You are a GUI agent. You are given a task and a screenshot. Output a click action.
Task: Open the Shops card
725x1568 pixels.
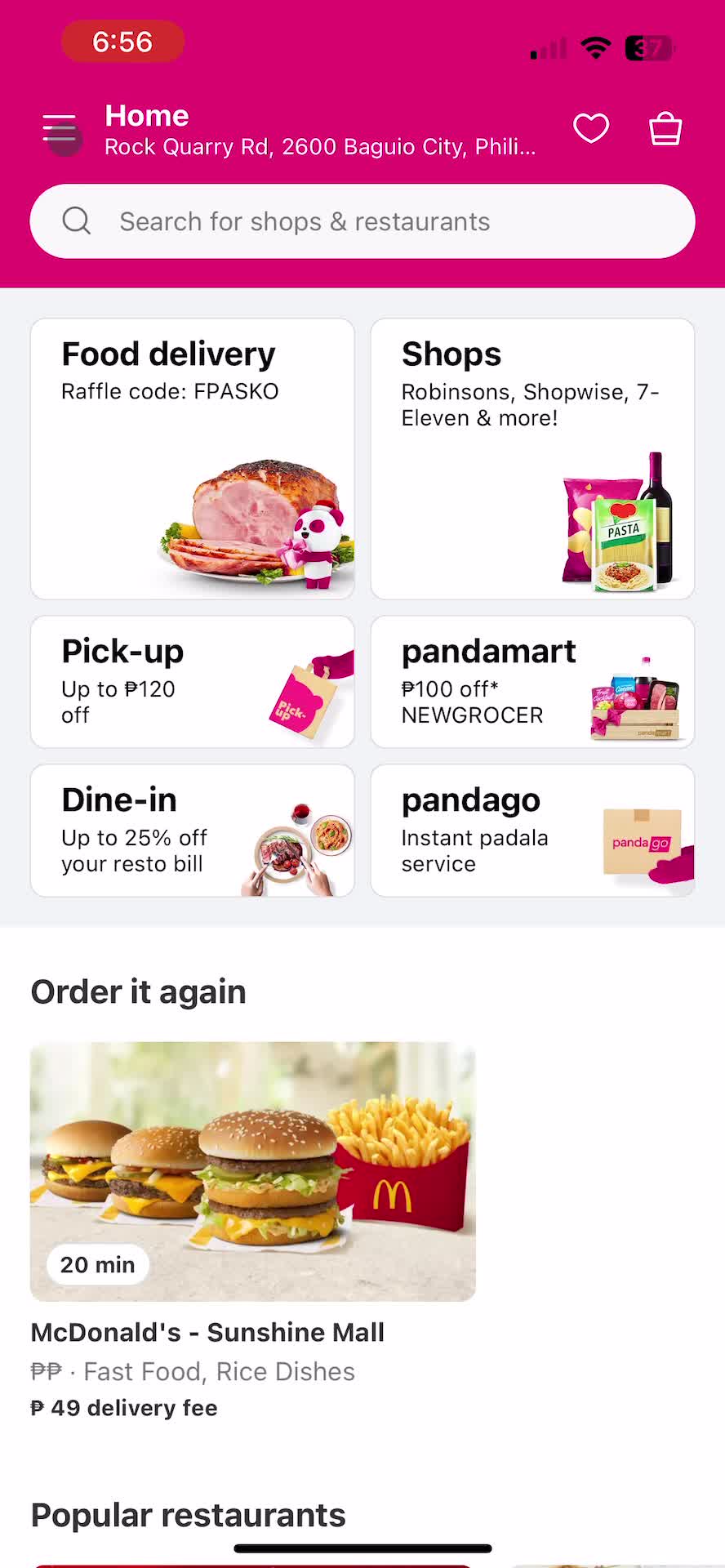(532, 458)
